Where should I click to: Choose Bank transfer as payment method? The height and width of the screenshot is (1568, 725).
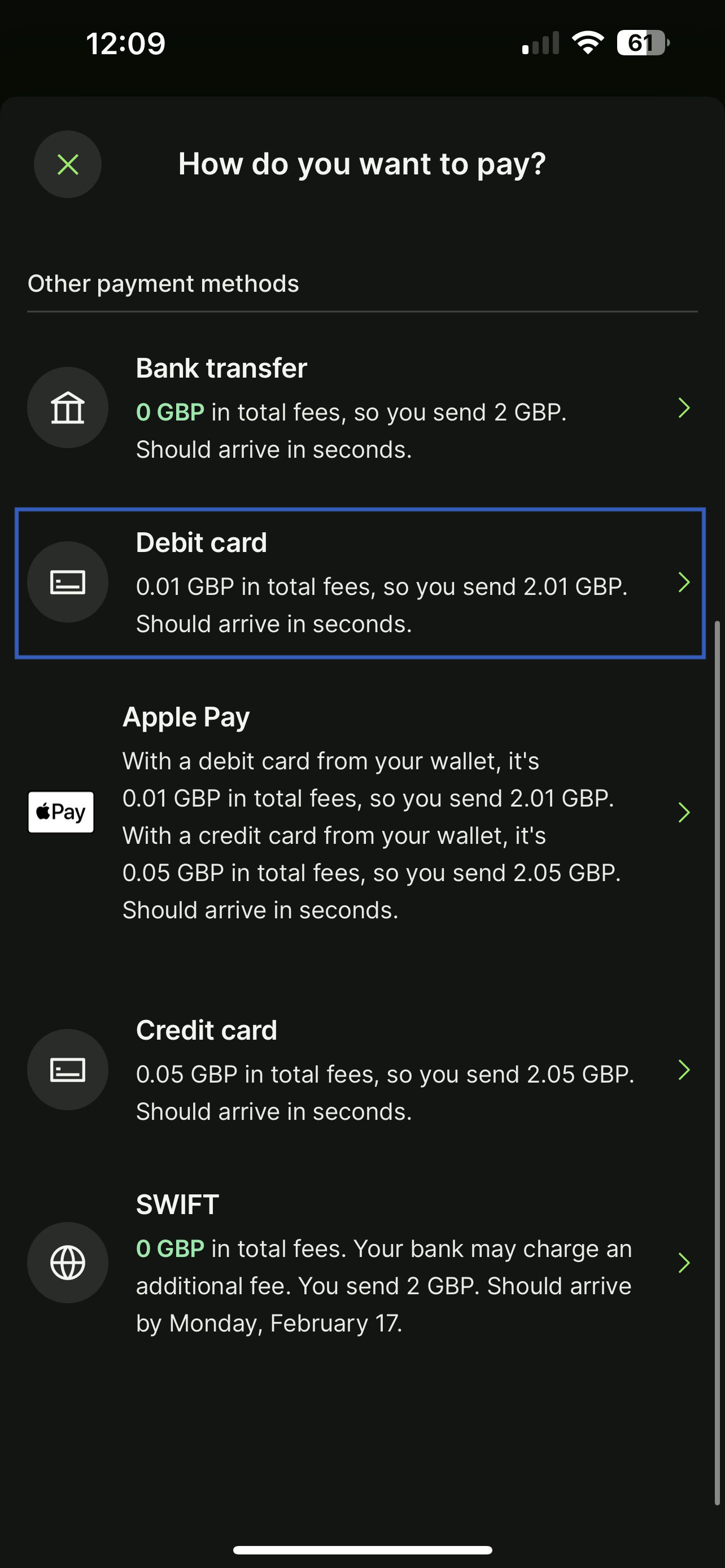pyautogui.click(x=360, y=408)
